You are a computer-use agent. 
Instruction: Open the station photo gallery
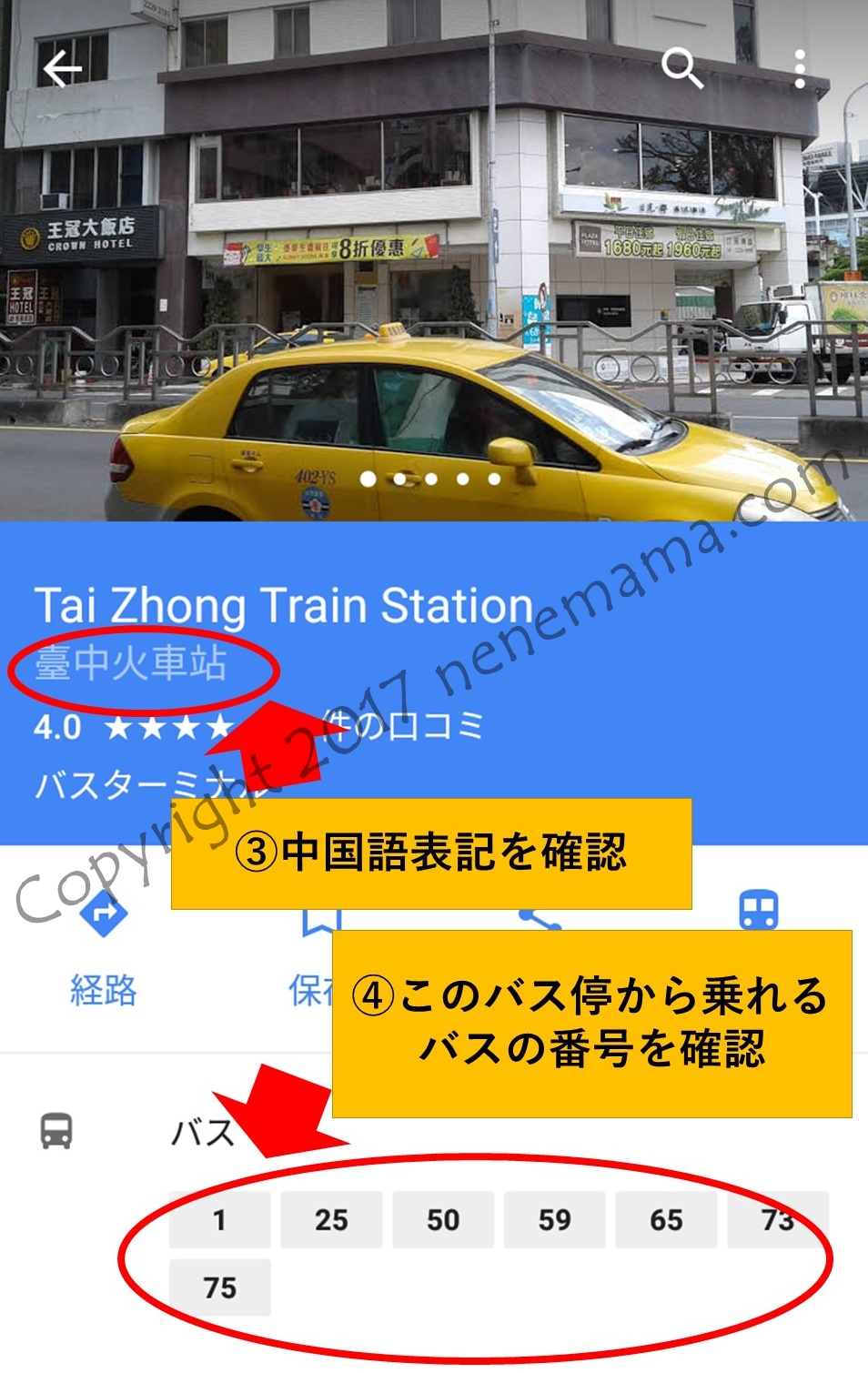pos(434,273)
